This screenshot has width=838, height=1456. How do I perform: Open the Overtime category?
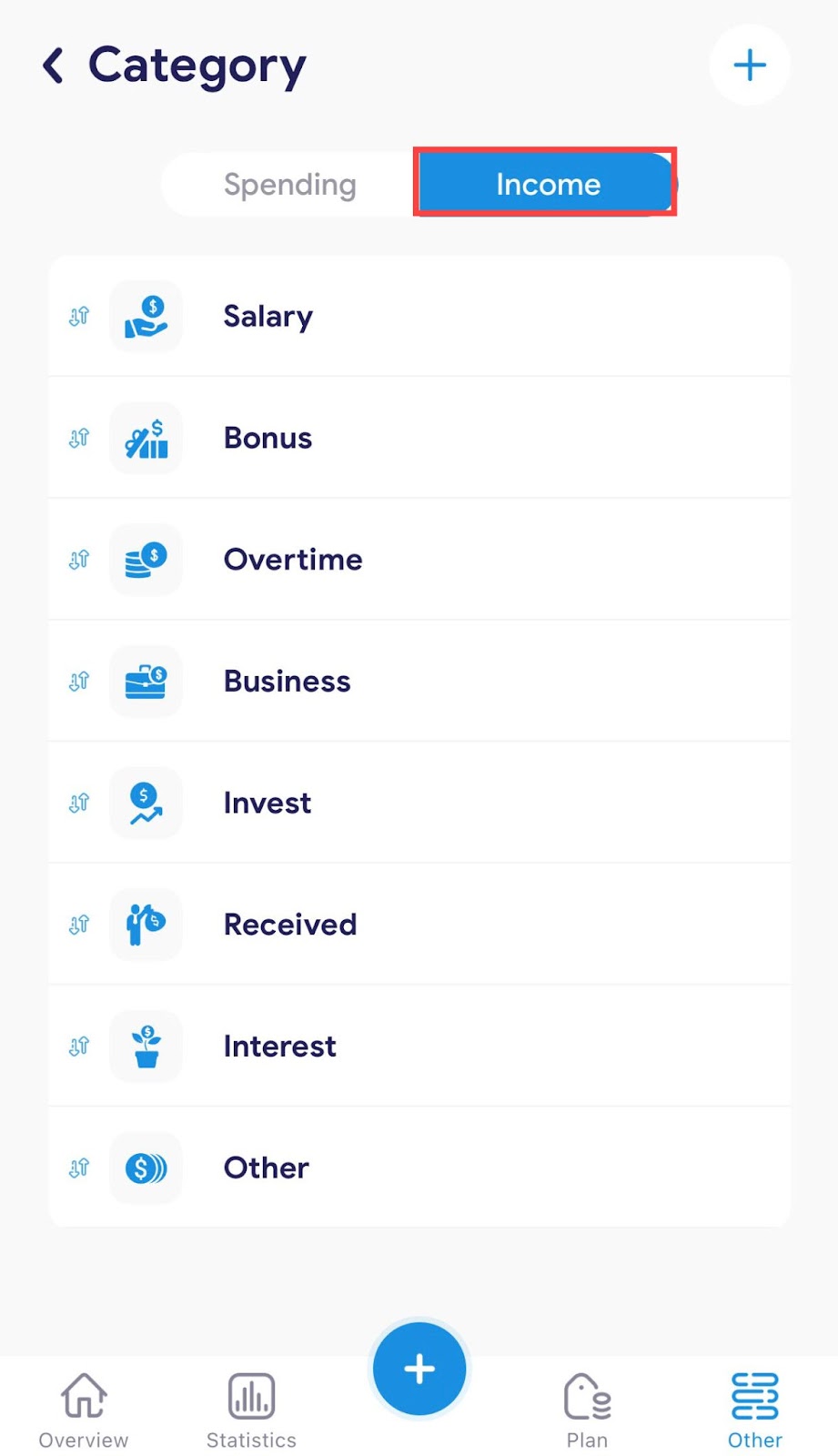(419, 560)
